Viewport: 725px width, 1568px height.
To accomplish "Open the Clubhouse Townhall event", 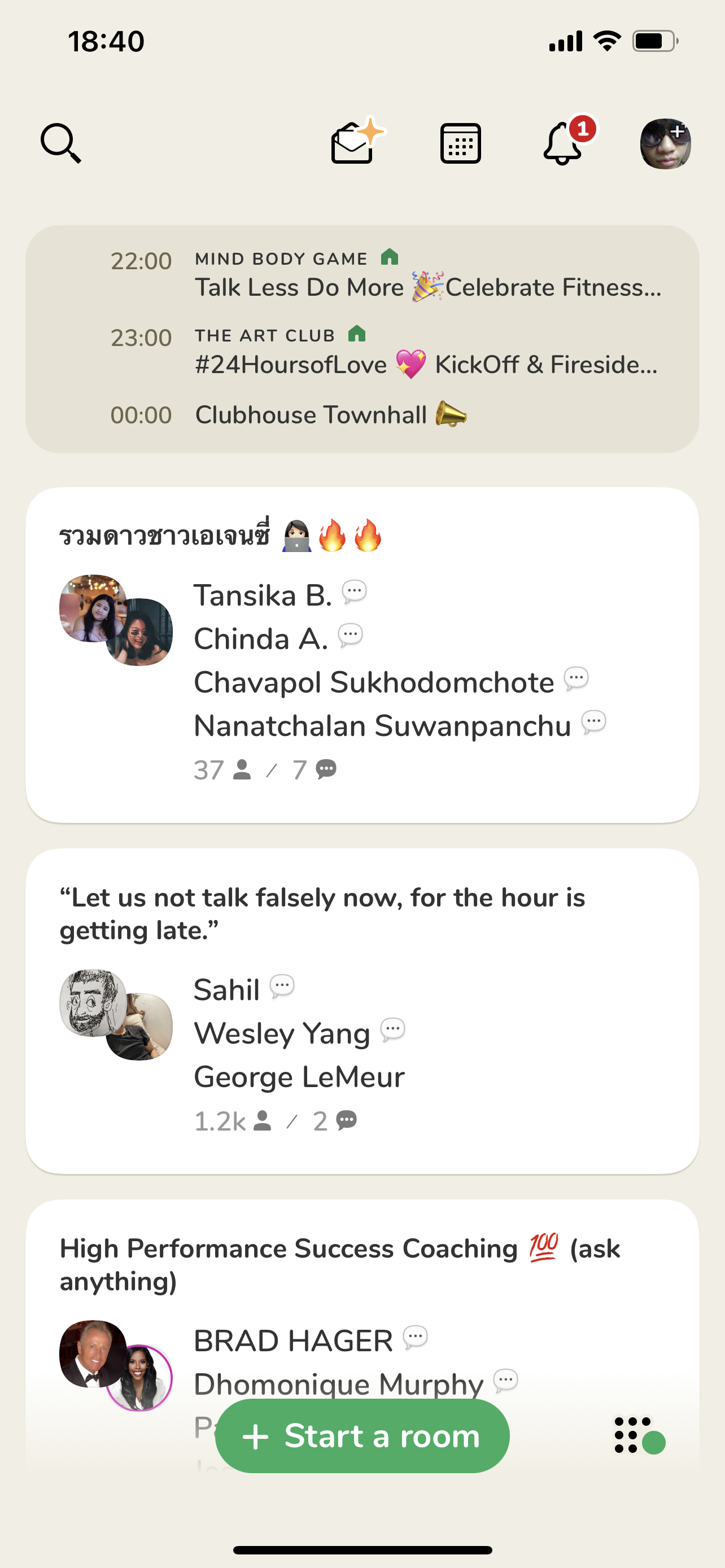I will click(329, 415).
